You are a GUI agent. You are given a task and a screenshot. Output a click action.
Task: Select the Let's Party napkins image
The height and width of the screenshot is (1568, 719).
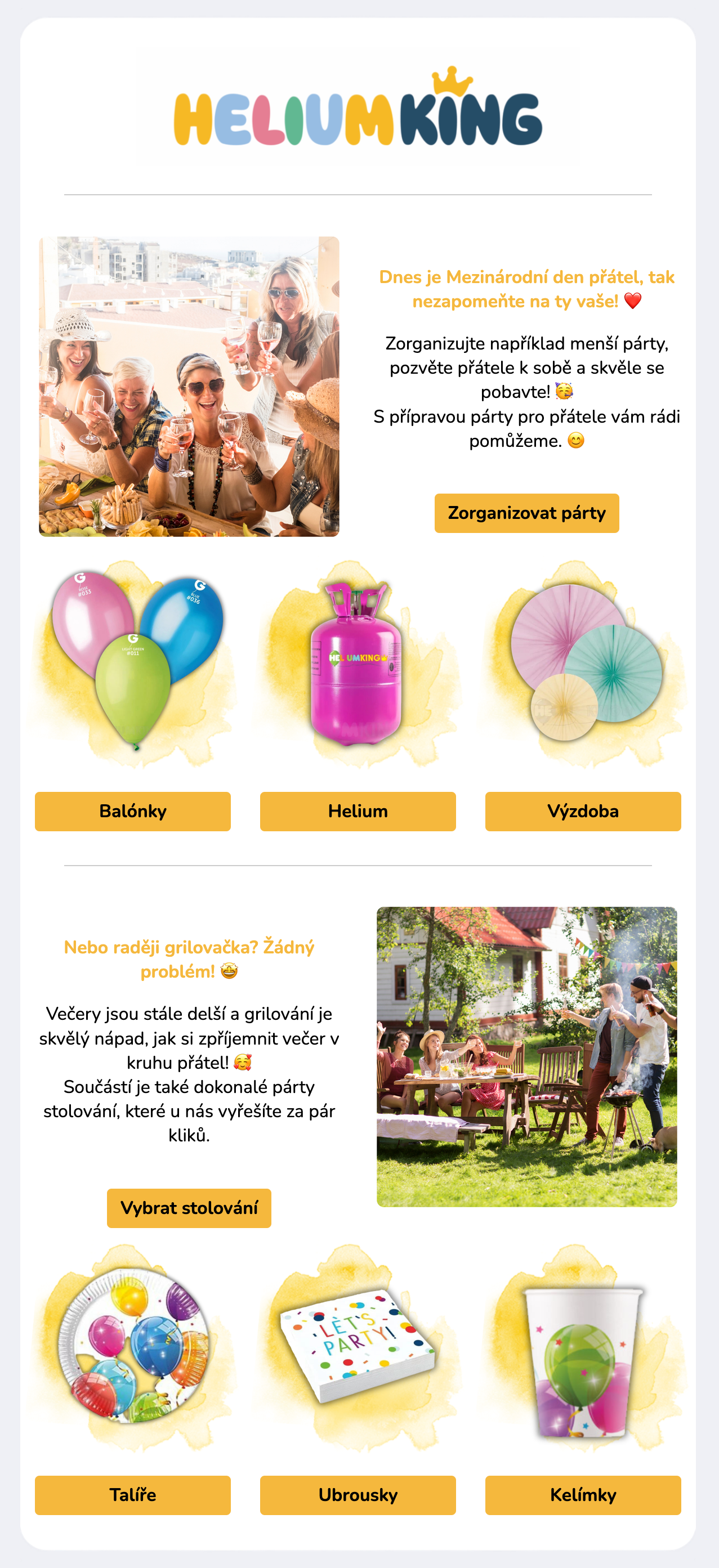pos(358,1344)
